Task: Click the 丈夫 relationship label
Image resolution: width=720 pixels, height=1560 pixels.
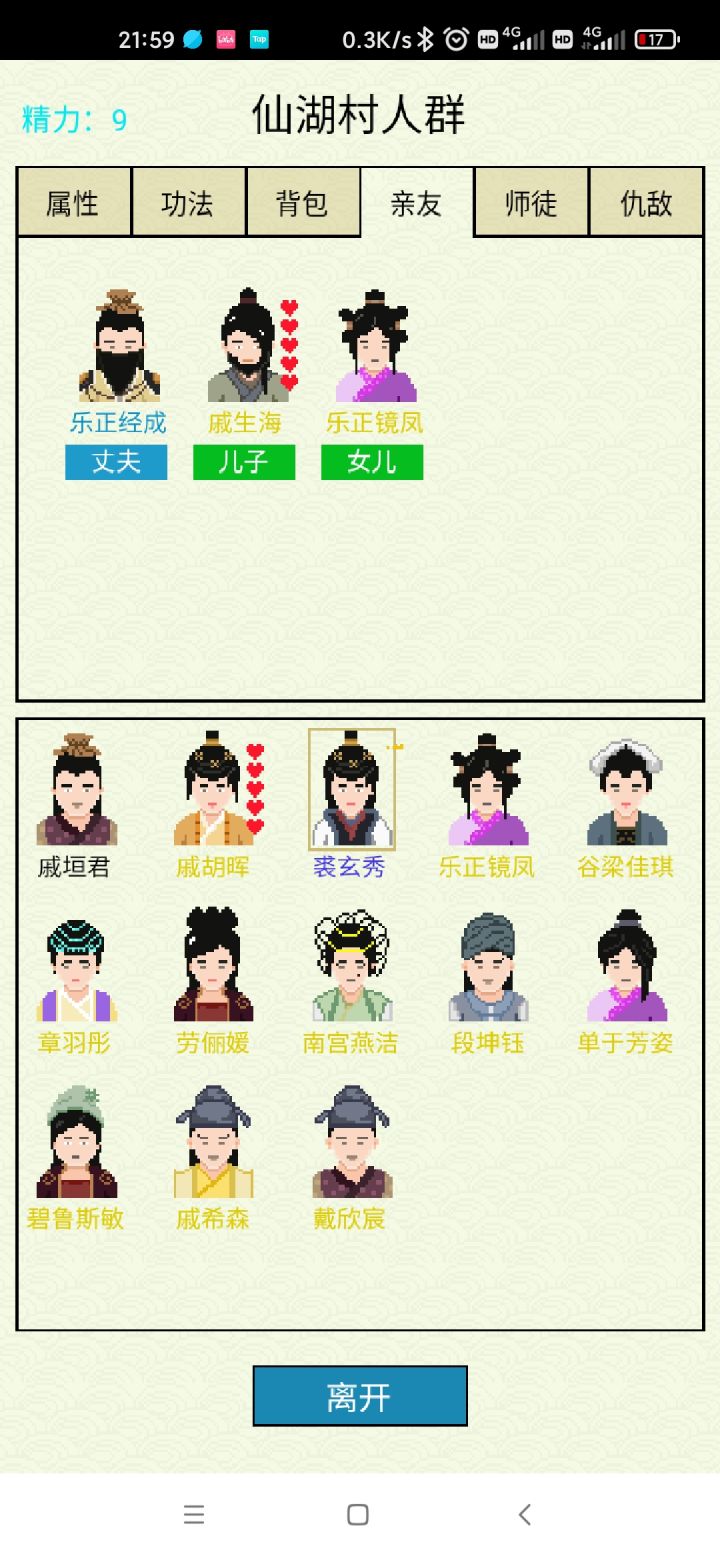Action: (x=115, y=462)
